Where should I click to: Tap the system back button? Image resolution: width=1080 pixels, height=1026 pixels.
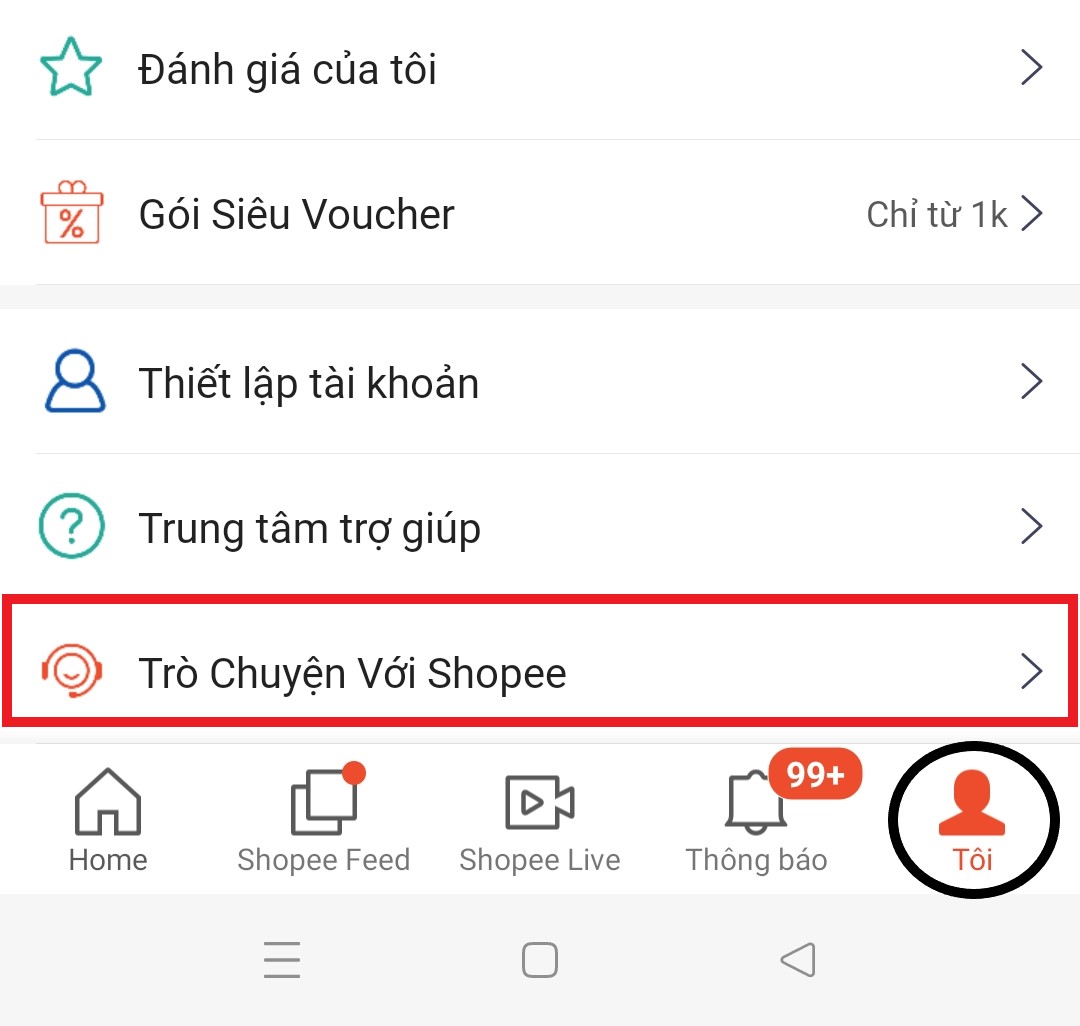tap(798, 961)
